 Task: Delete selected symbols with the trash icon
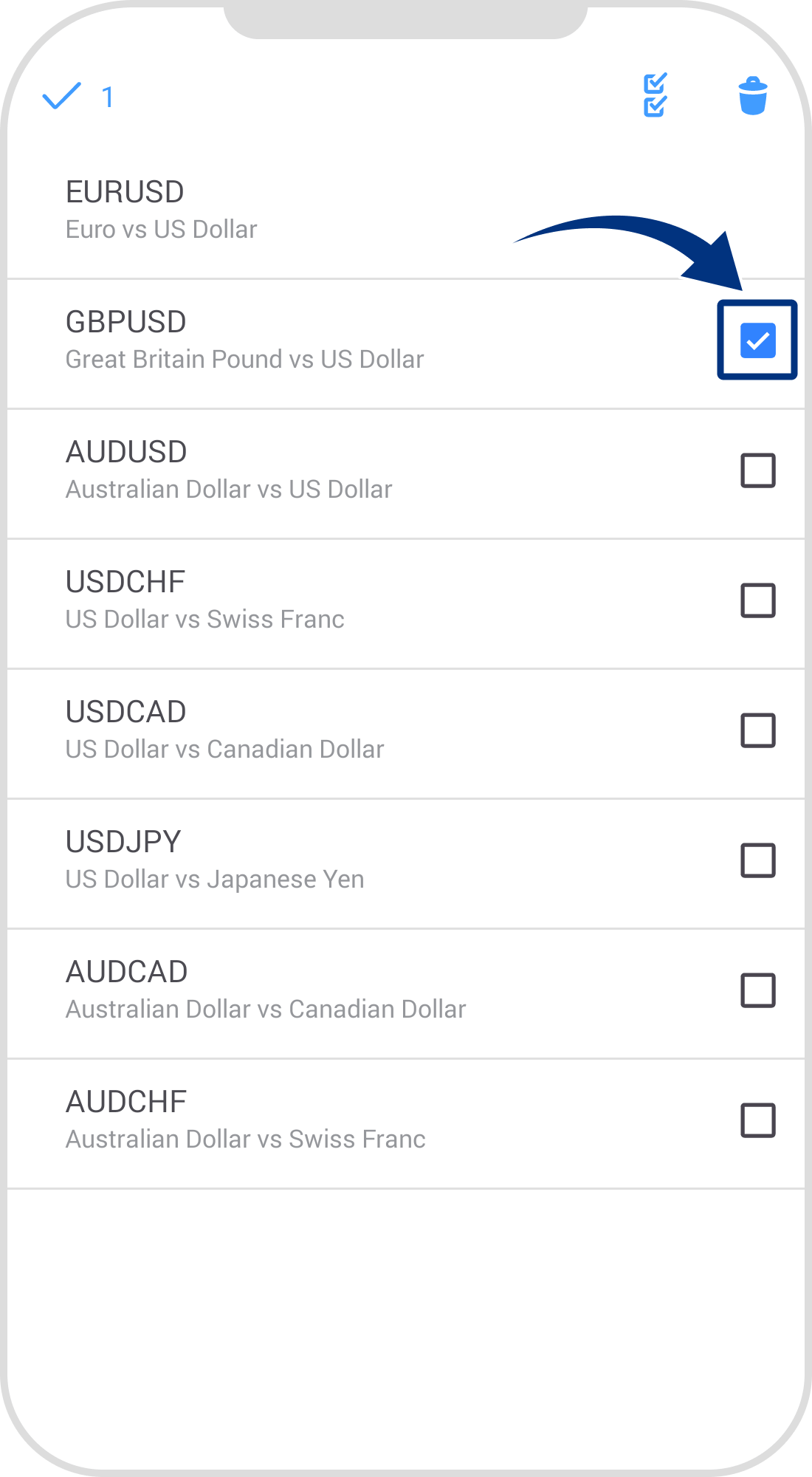point(753,96)
